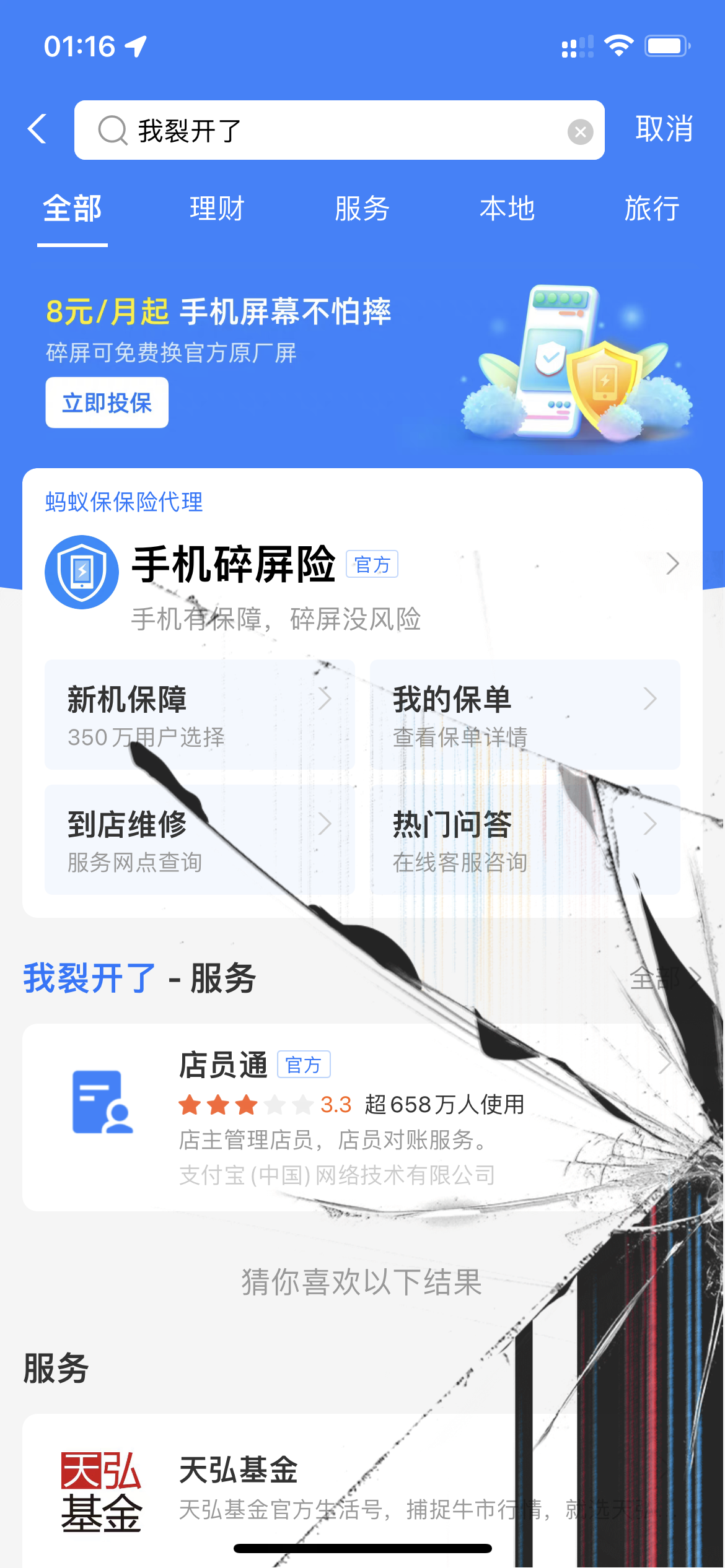This screenshot has width=725, height=1568.
Task: Switch to the 旅行 tab
Action: [651, 209]
